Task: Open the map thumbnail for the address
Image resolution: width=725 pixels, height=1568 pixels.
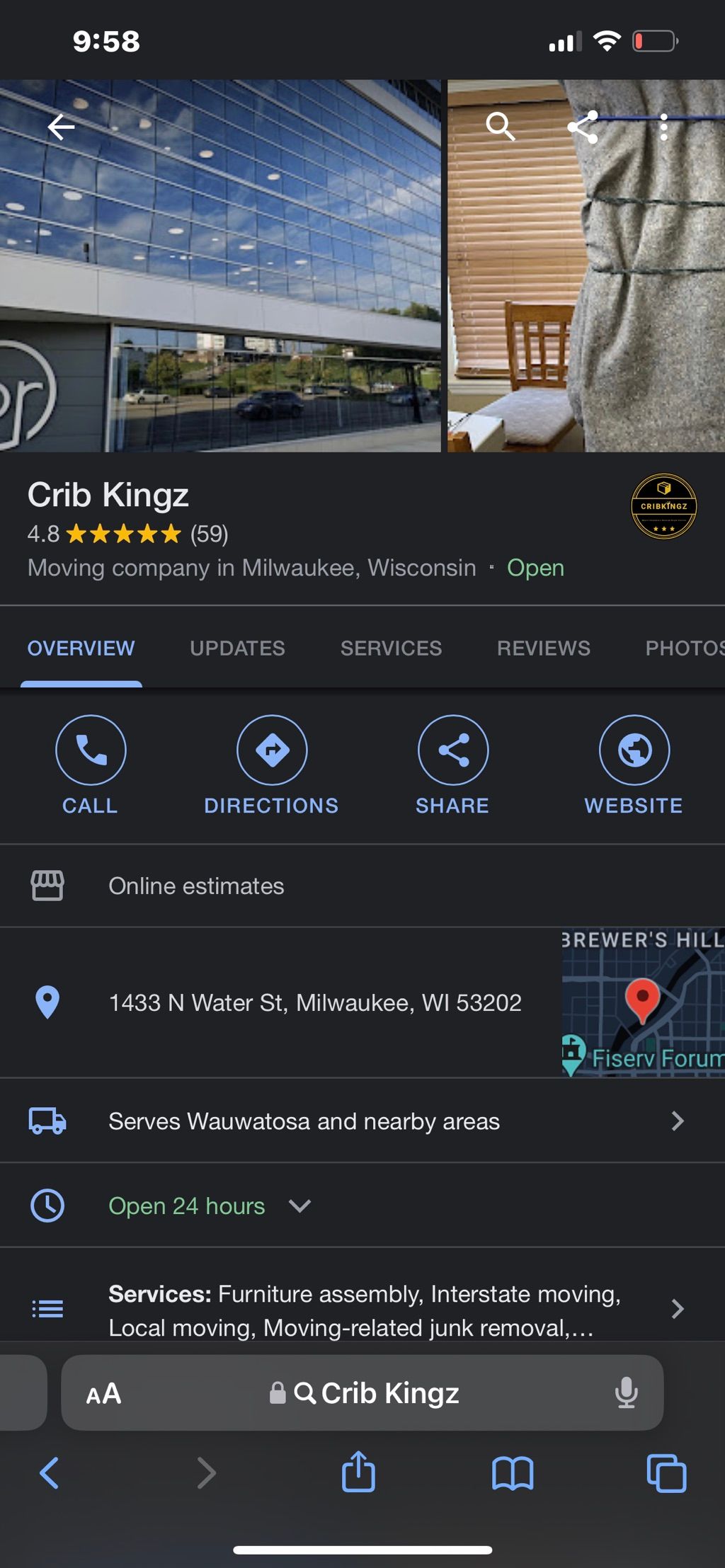Action: pyautogui.click(x=643, y=1002)
